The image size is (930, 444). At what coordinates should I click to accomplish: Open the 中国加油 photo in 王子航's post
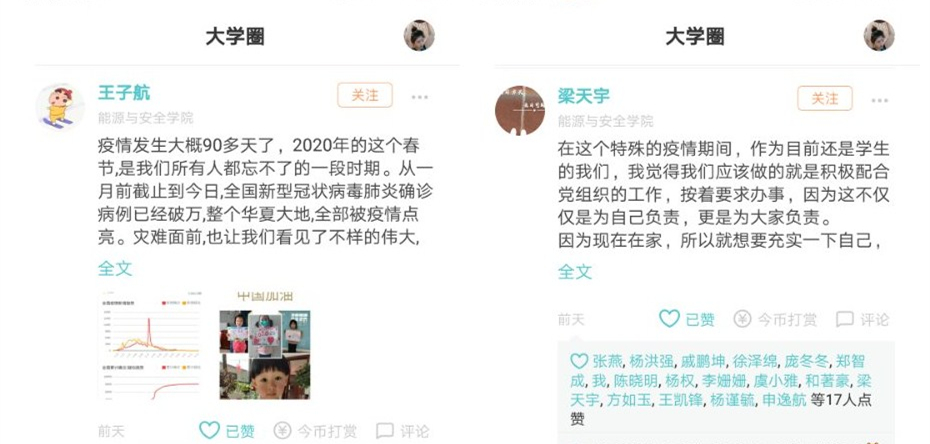[265, 347]
